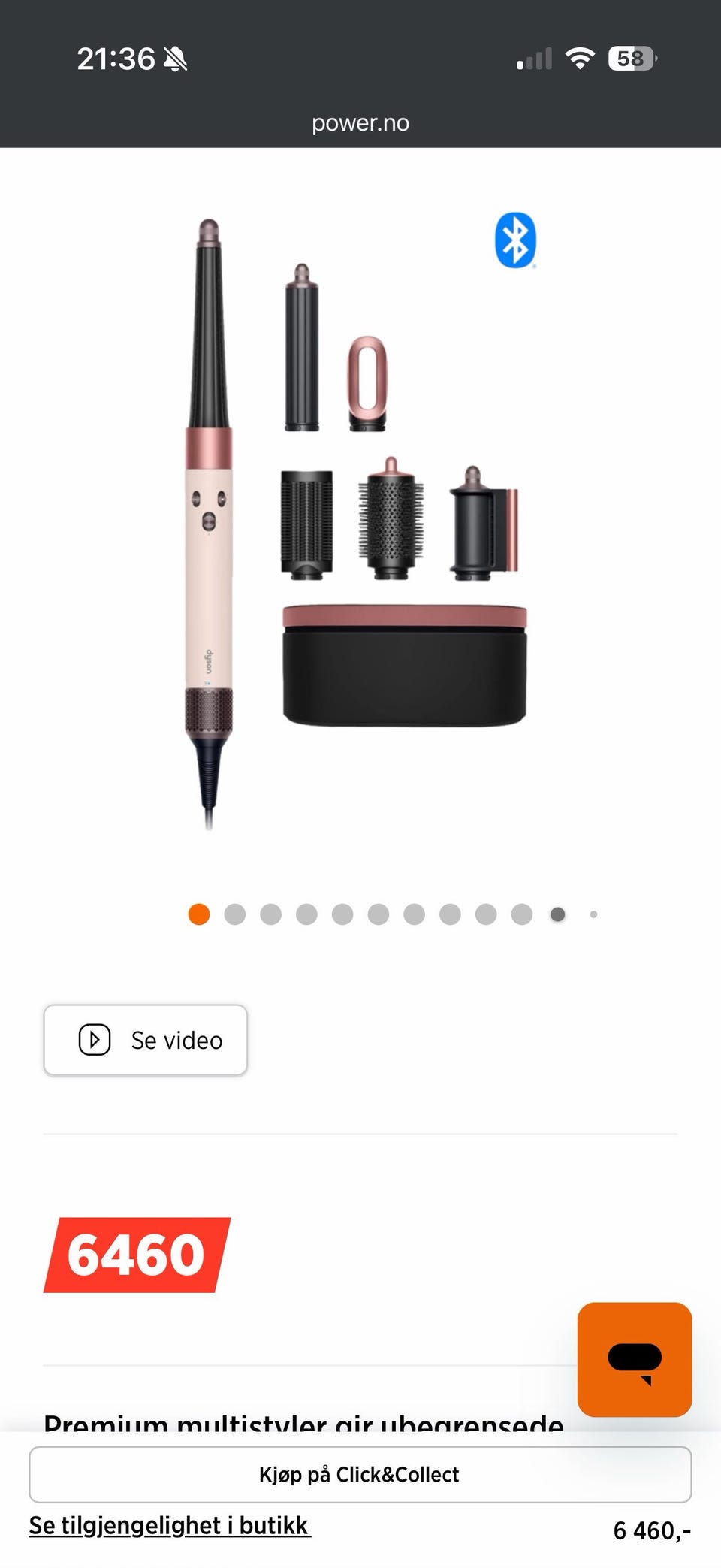Tap the power.no address bar
This screenshot has width=721, height=1568.
coord(360,122)
